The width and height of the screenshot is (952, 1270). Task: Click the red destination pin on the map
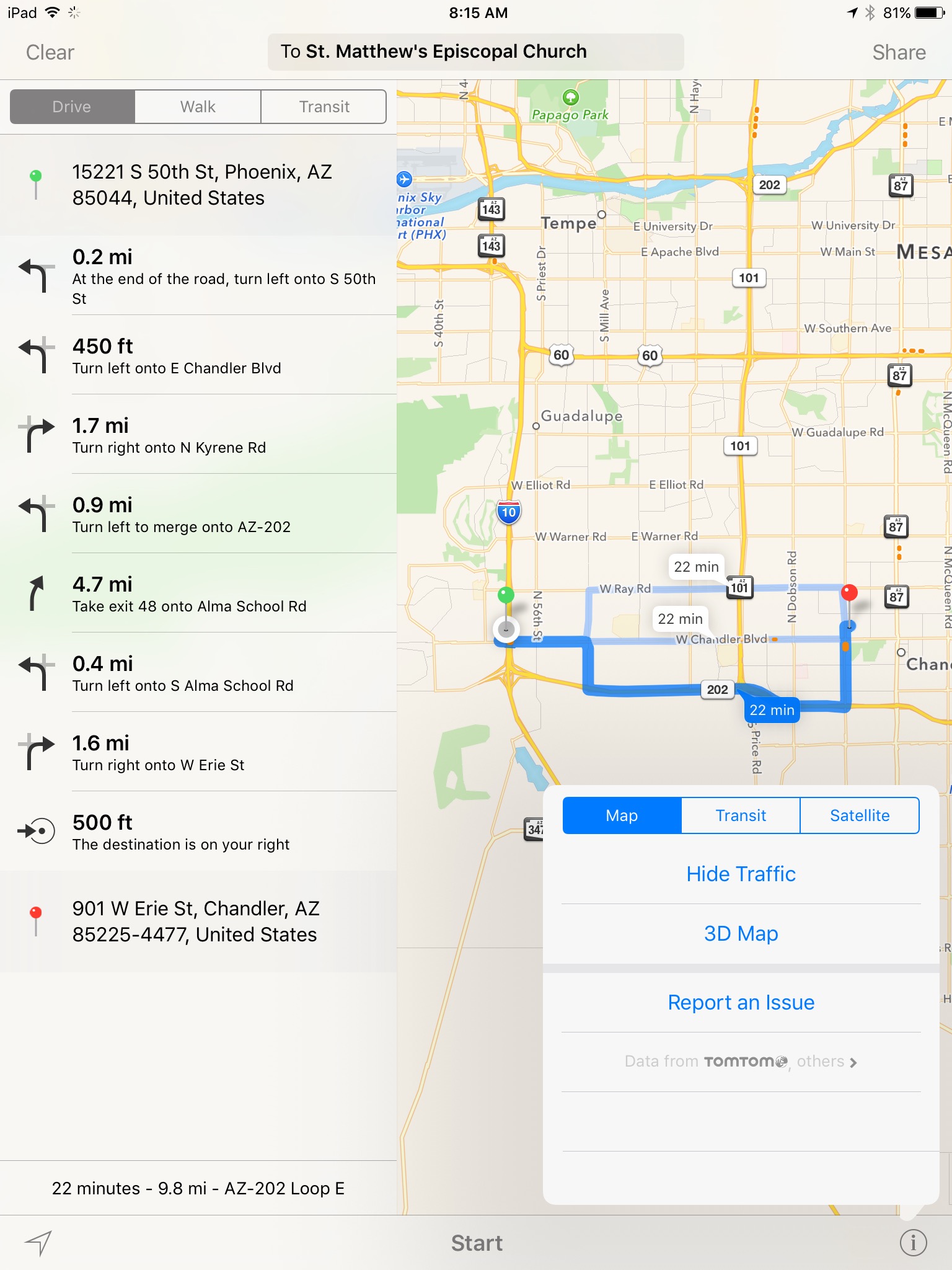(x=849, y=592)
